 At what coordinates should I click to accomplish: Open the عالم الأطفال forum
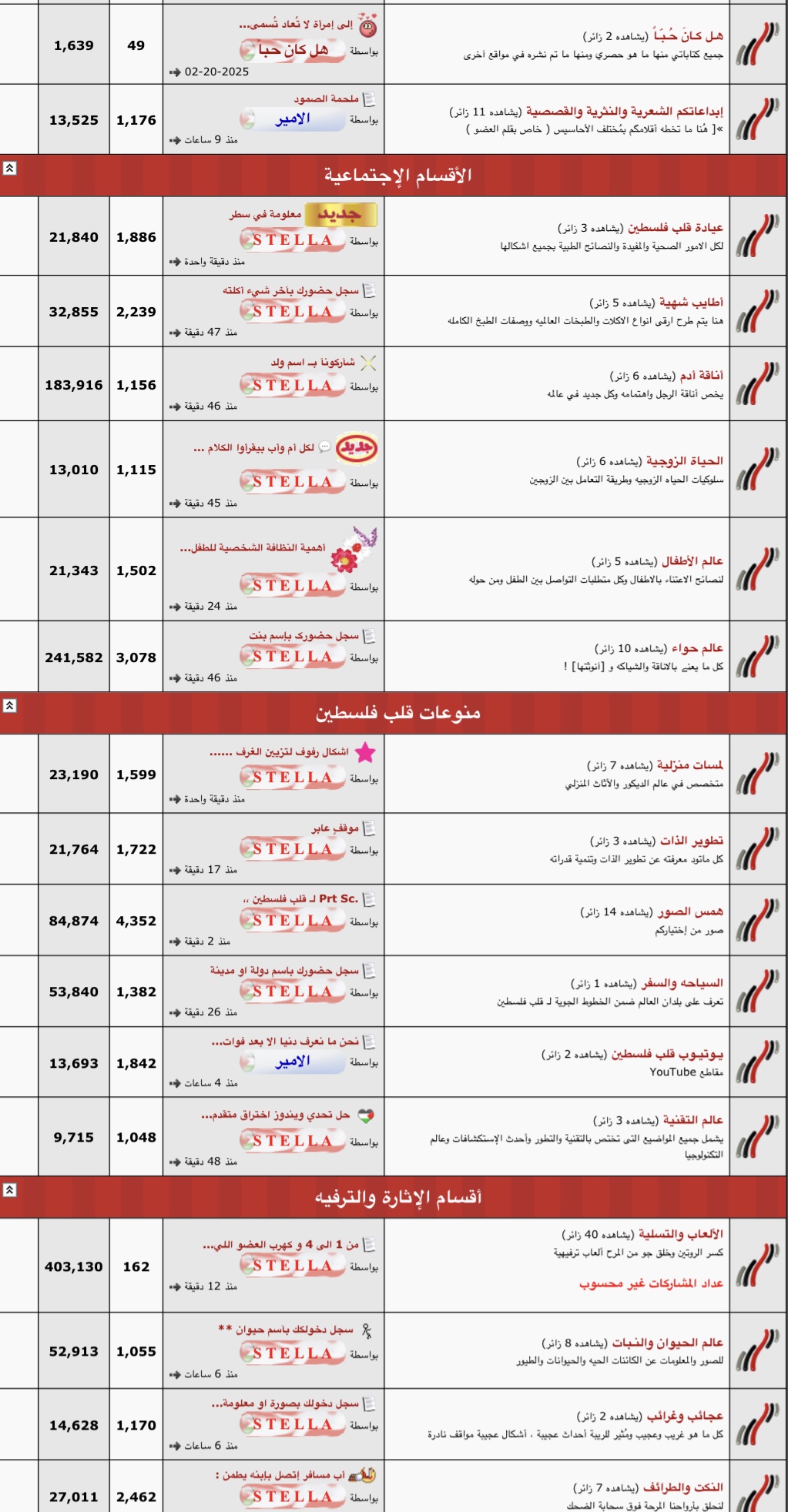click(x=691, y=561)
